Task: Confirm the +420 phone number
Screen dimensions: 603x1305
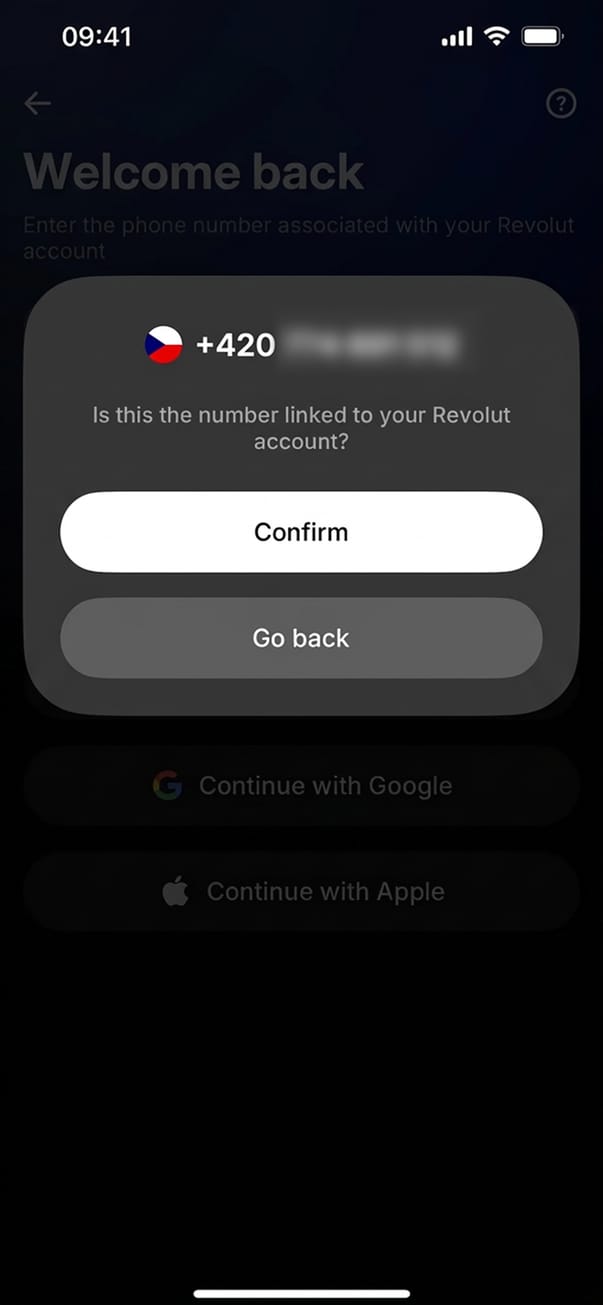Action: (301, 532)
